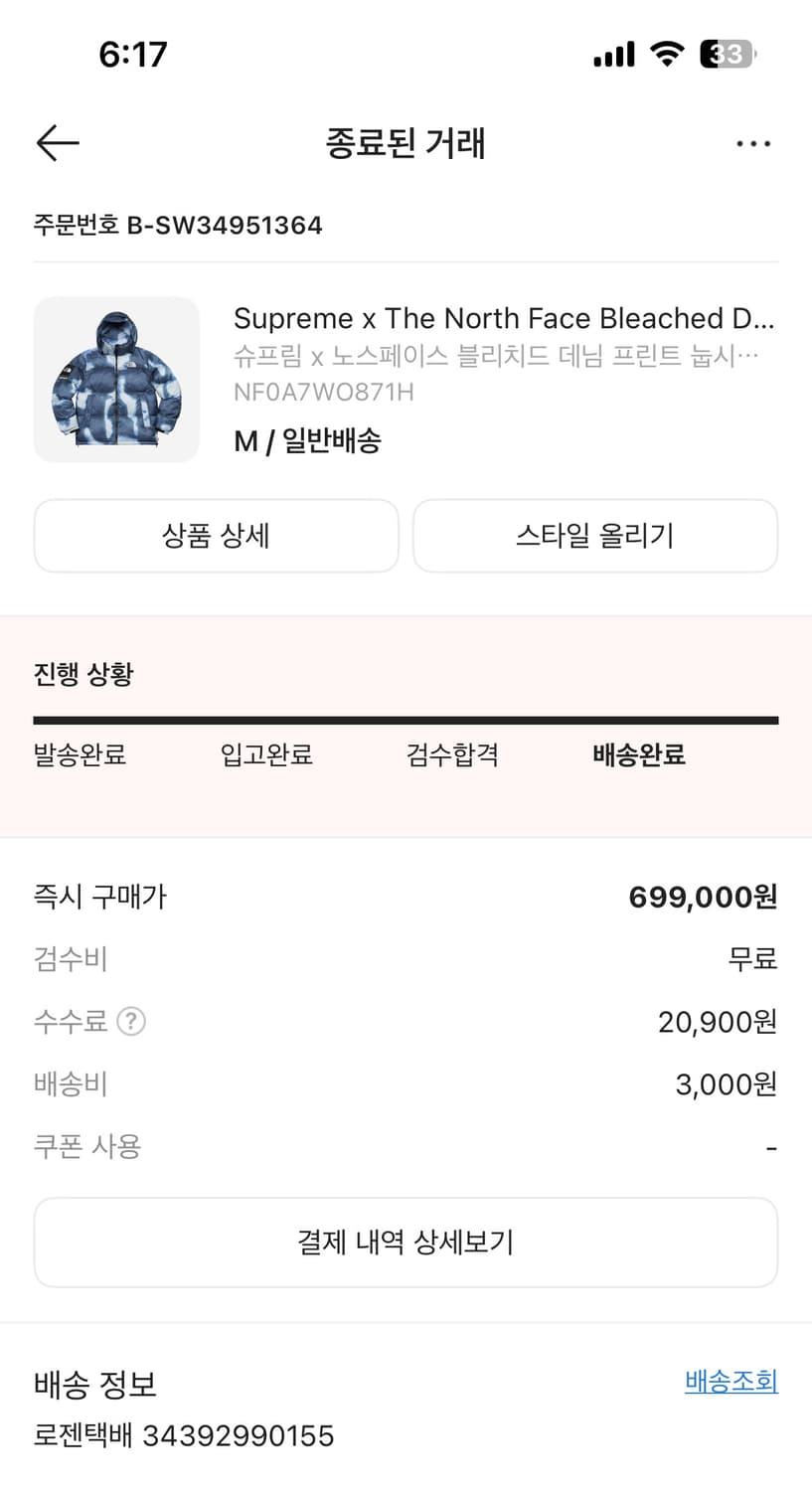
Task: Open the product thumbnail image
Action: pos(116,379)
